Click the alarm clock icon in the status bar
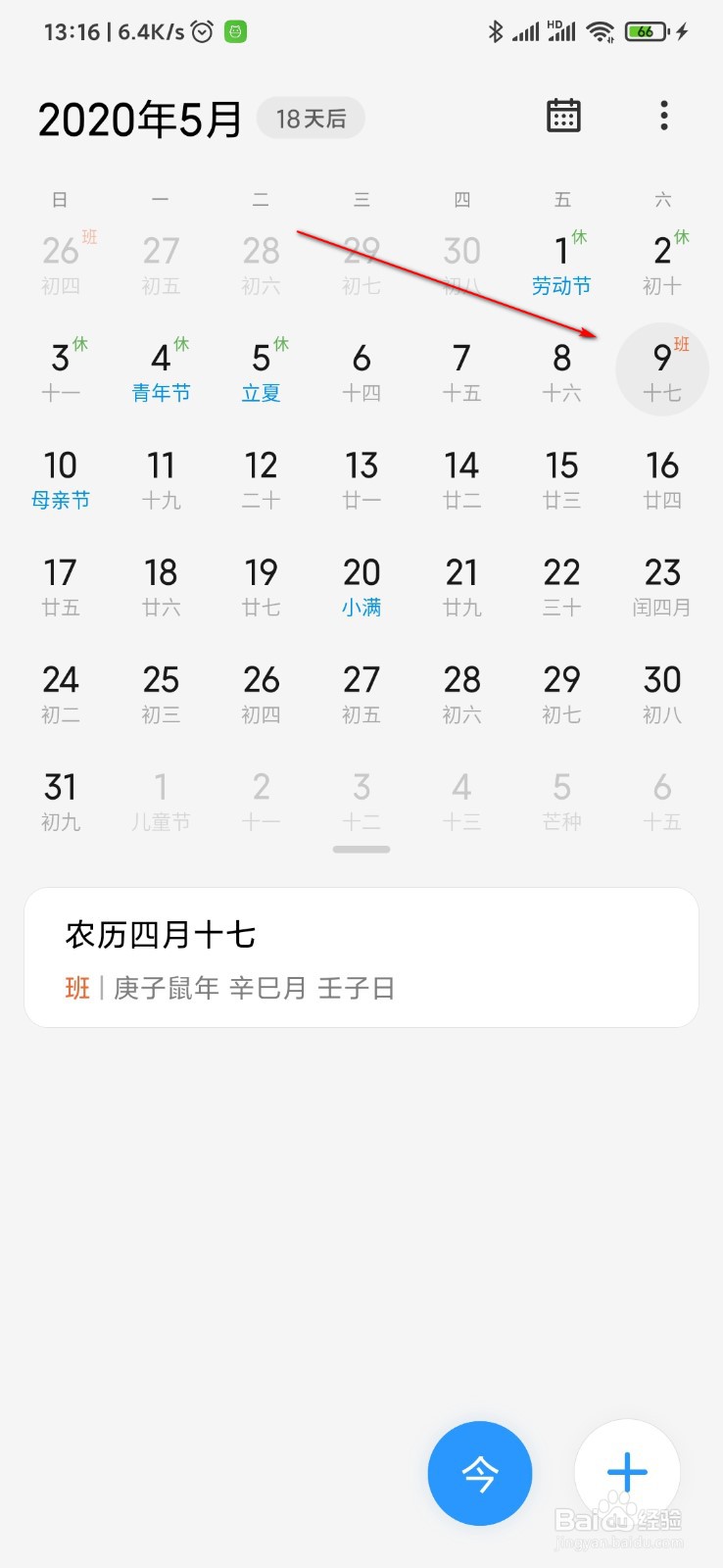This screenshot has width=723, height=1568. tap(201, 31)
